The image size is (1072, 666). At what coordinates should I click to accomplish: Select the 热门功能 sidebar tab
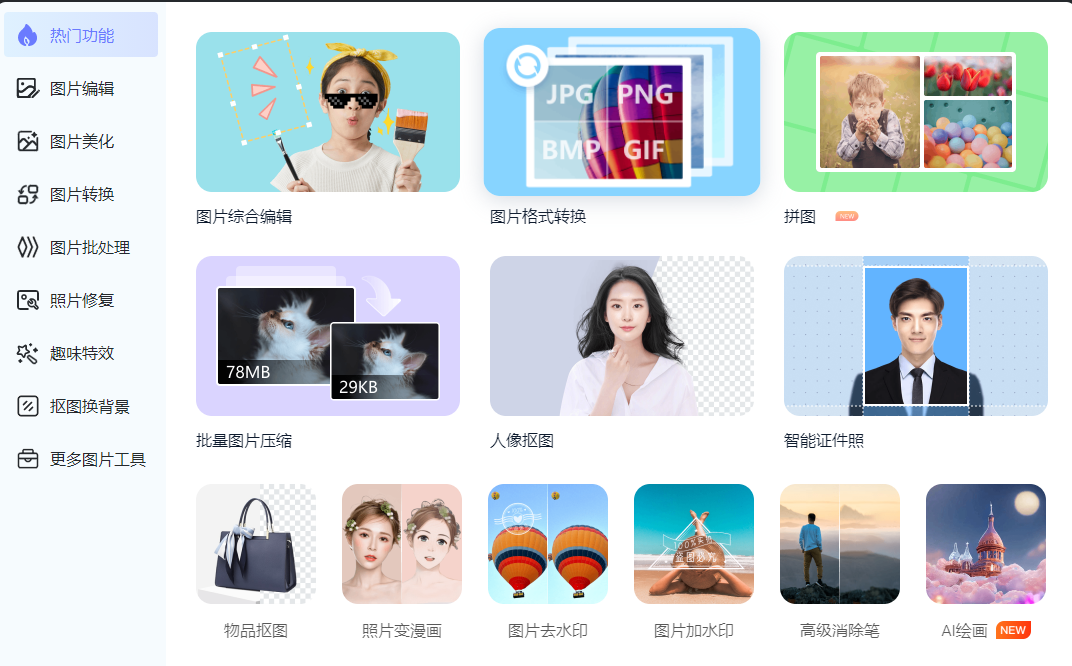(x=81, y=36)
